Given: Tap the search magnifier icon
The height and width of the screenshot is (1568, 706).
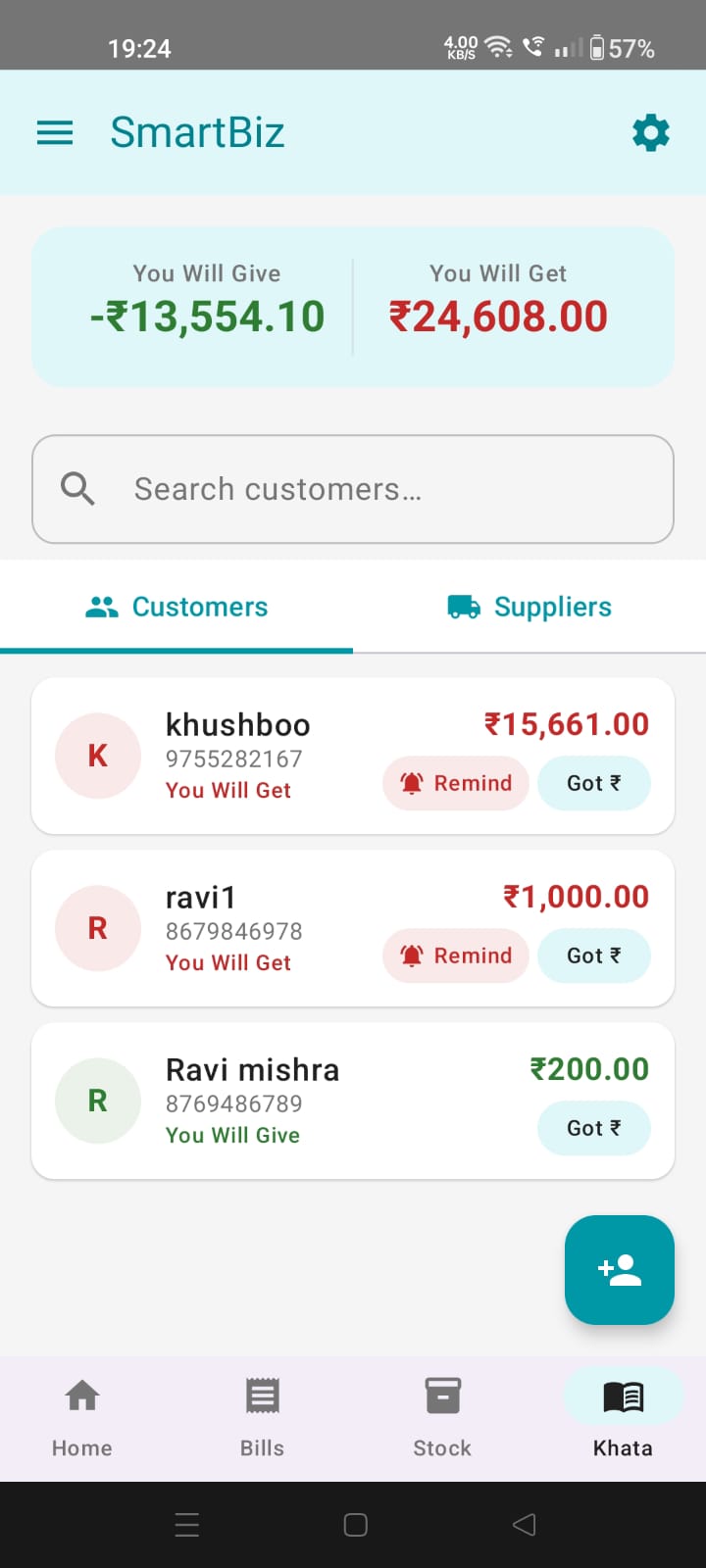Looking at the screenshot, I should click(x=76, y=488).
